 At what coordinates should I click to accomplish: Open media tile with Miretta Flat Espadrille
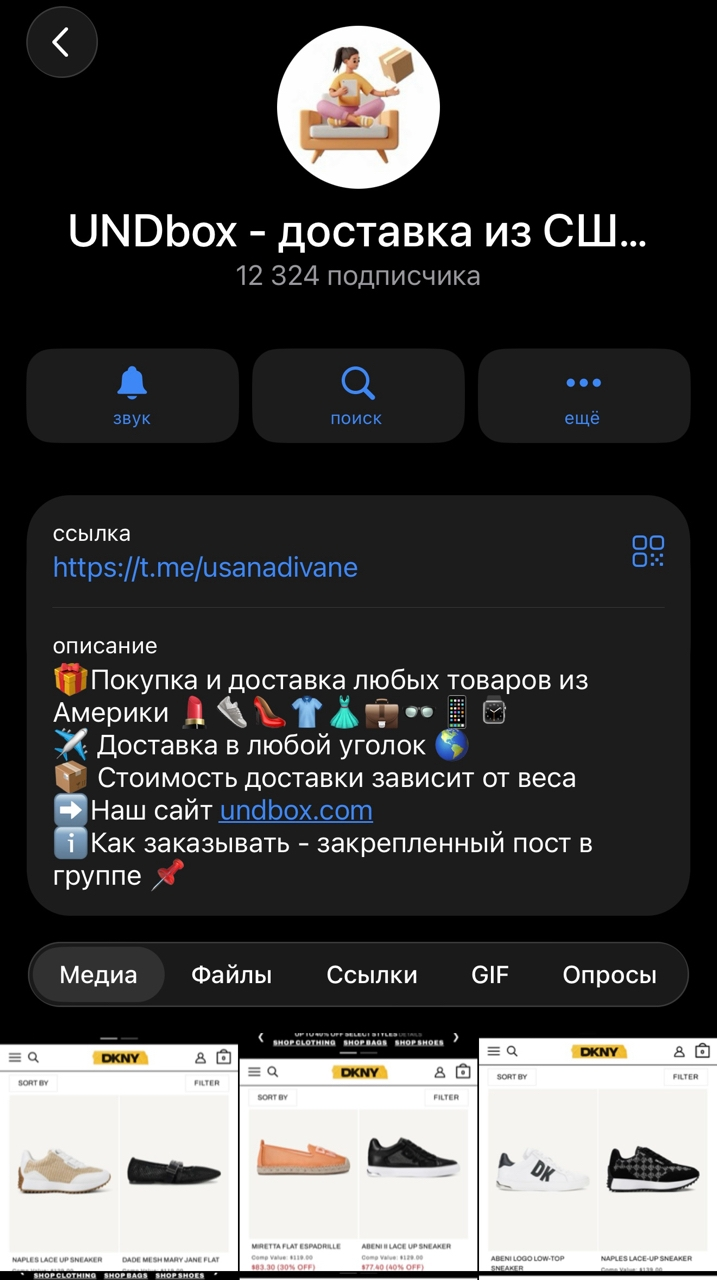[x=358, y=1160]
